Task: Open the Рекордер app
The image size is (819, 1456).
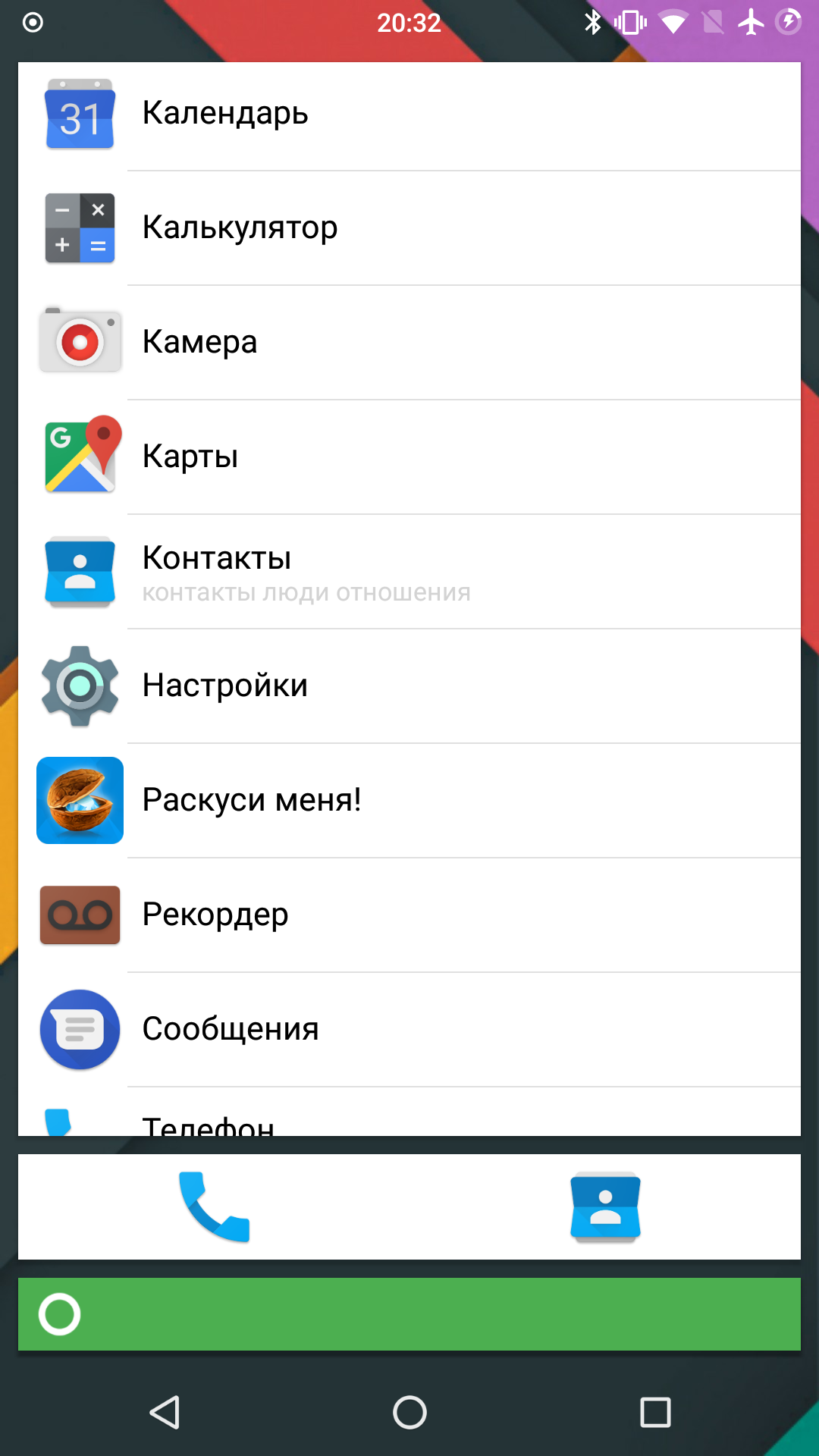Action: pos(409,915)
